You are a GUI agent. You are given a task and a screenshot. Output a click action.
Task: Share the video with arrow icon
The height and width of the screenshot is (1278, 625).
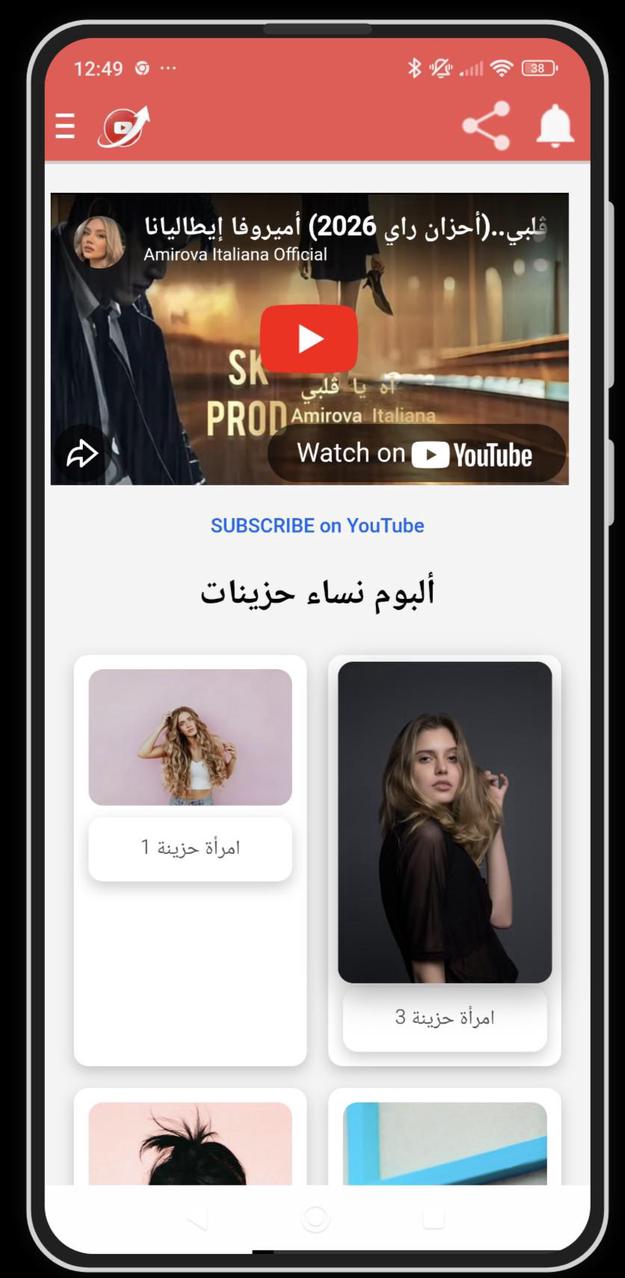click(x=81, y=454)
